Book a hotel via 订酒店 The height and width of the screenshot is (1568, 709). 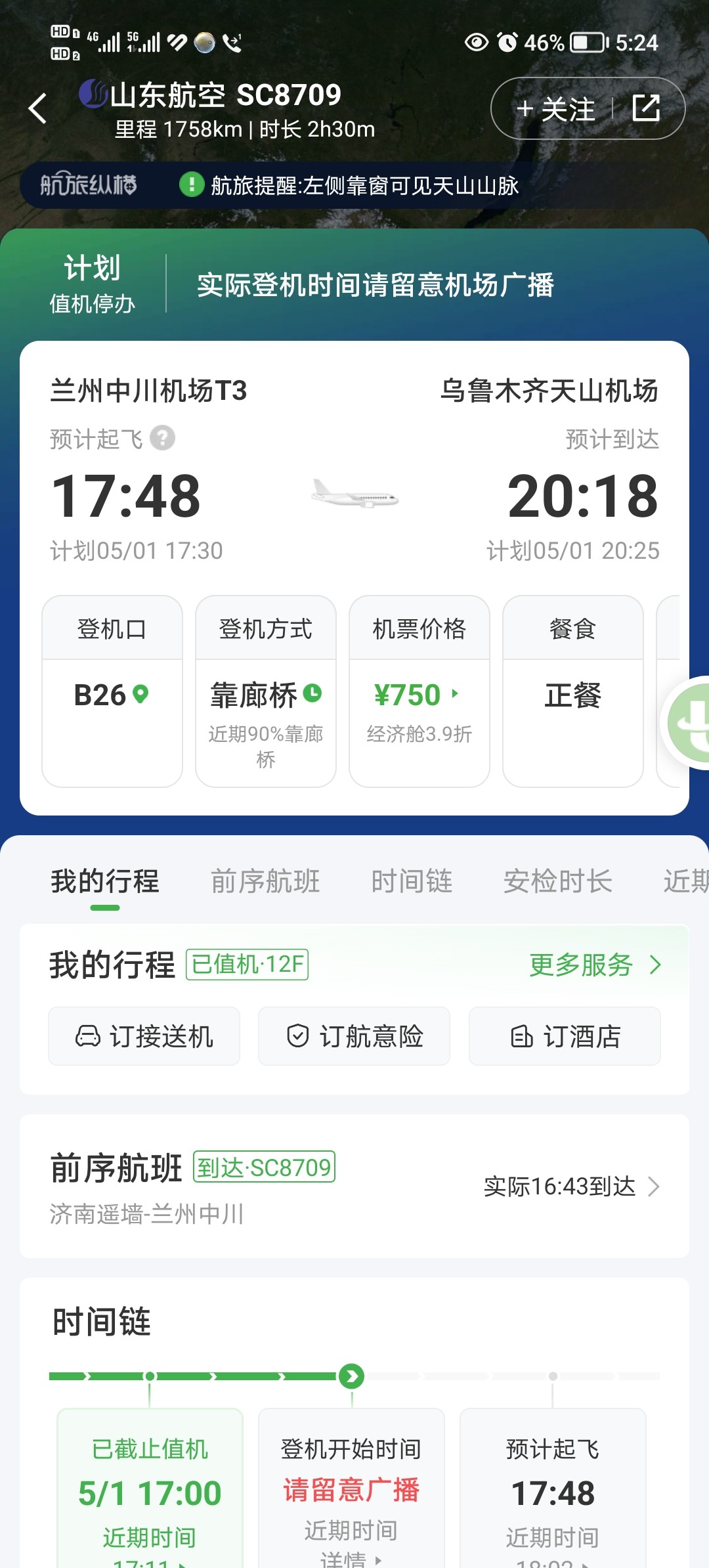pyautogui.click(x=565, y=1036)
